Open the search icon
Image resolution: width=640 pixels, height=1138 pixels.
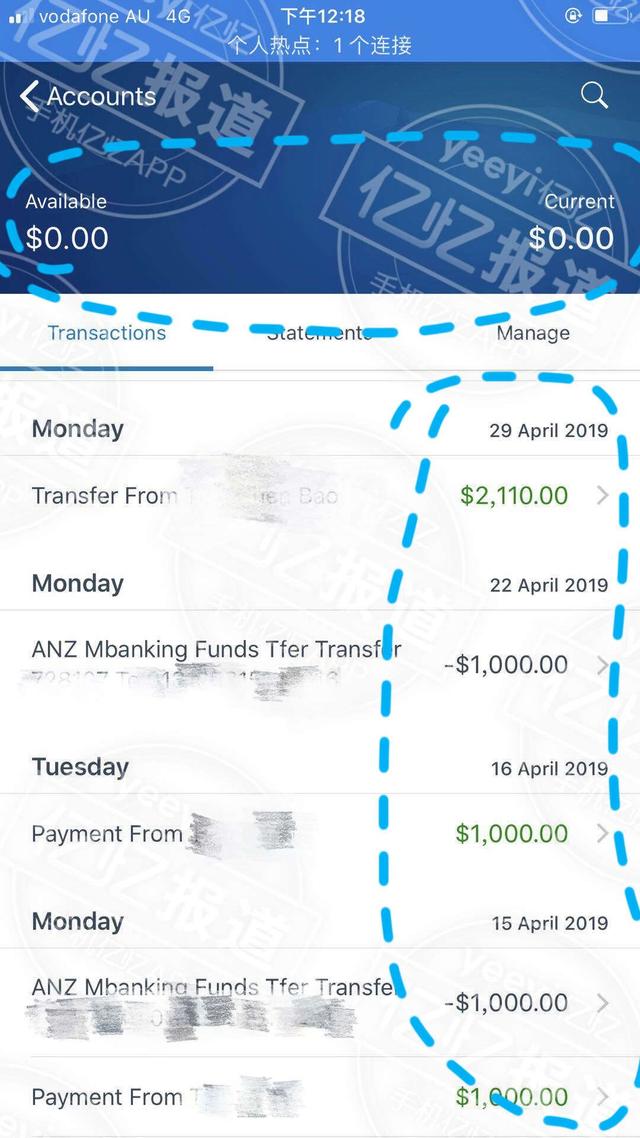(x=594, y=95)
